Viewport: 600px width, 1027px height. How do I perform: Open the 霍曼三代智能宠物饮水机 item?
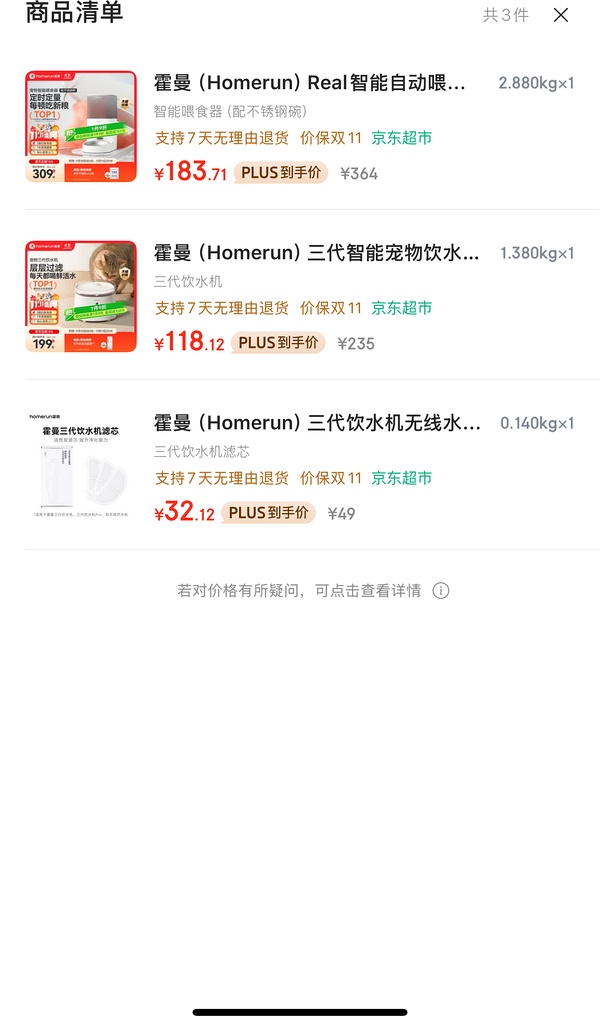316,253
